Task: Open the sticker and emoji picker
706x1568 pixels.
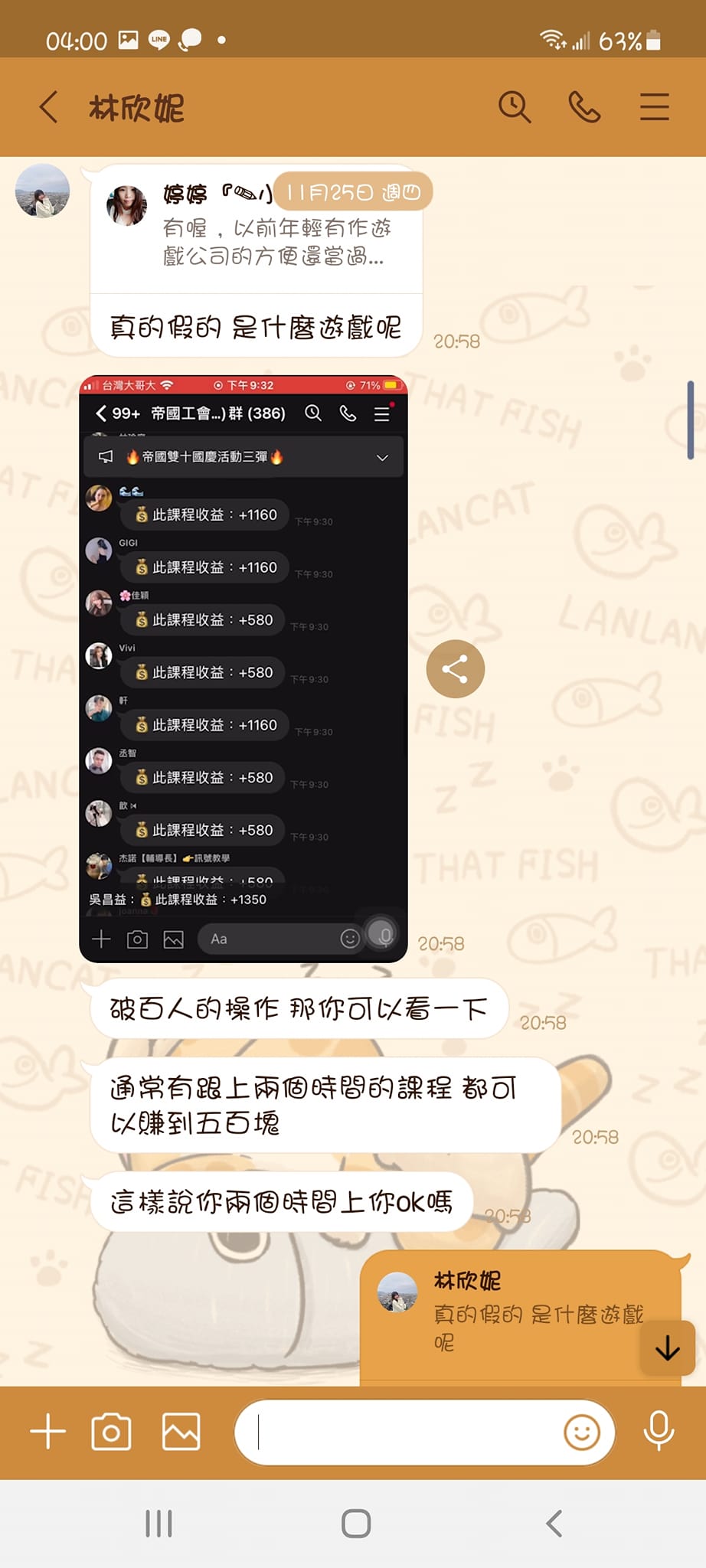Action: [x=581, y=1432]
